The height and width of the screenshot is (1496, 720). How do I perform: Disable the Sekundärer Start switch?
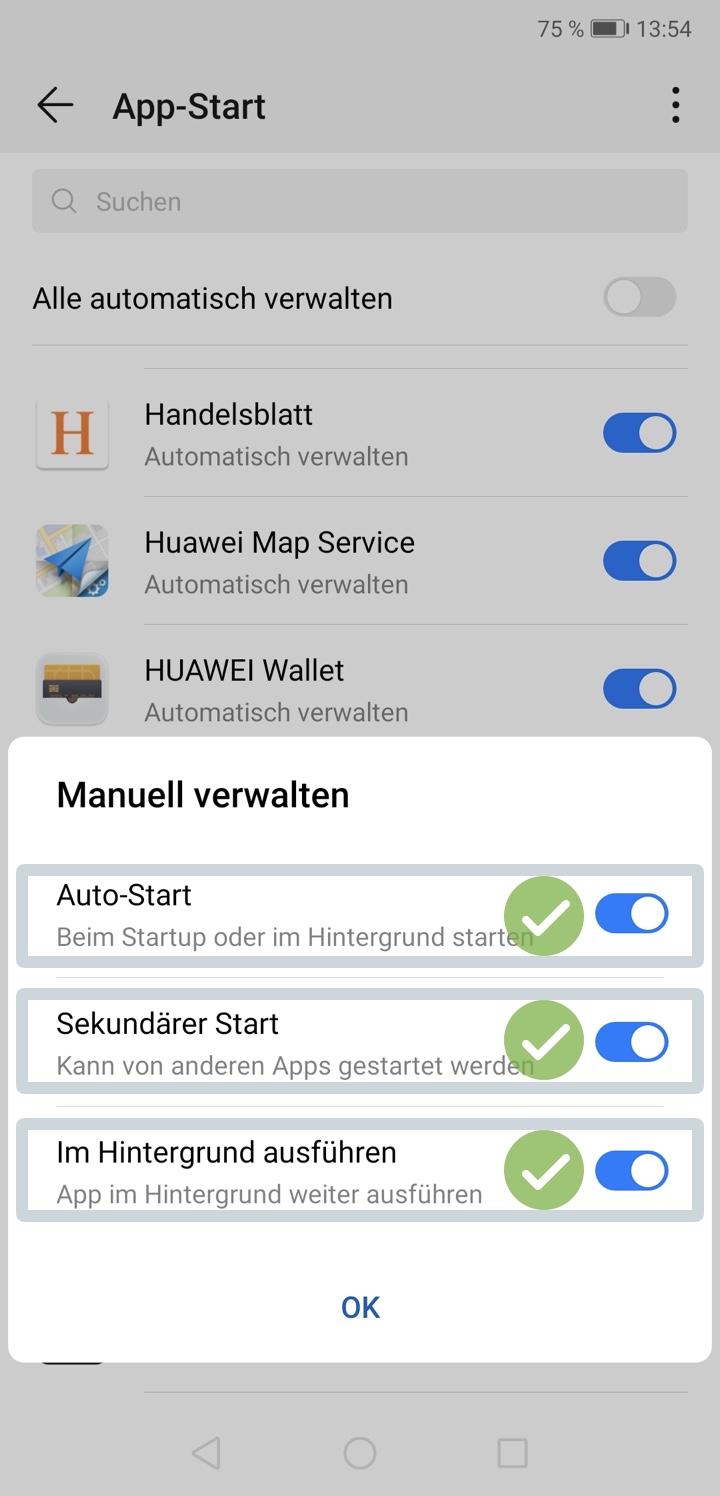(x=632, y=1042)
